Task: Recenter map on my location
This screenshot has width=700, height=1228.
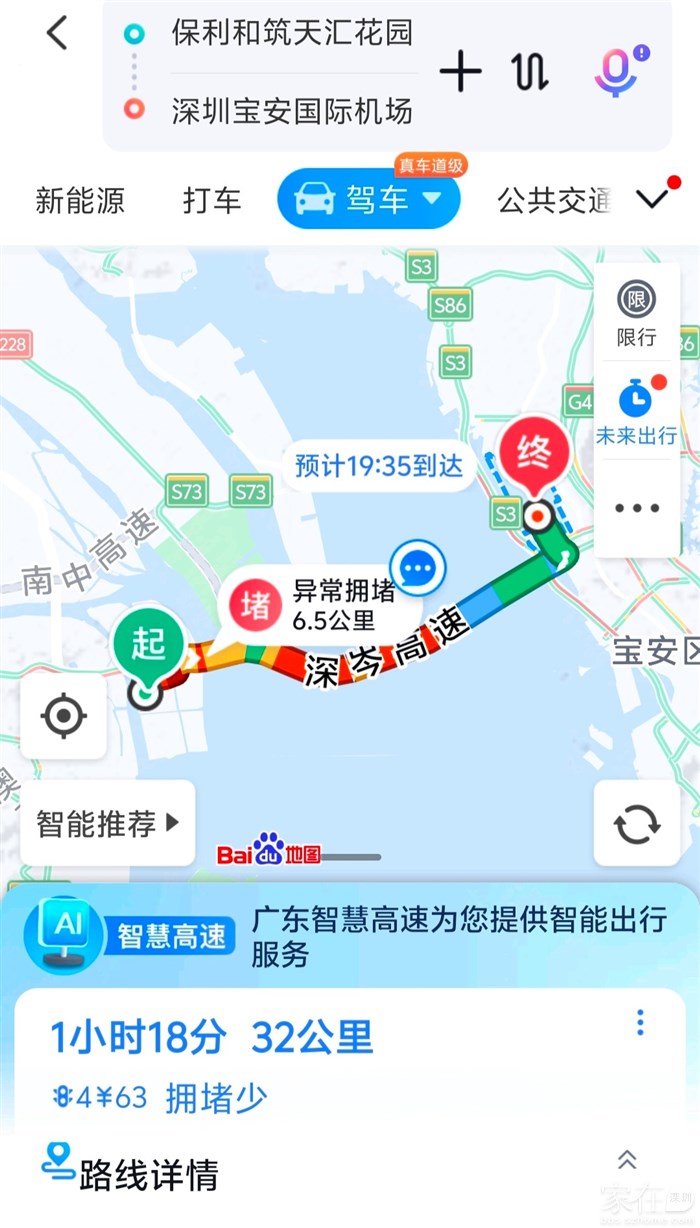Action: coord(64,715)
